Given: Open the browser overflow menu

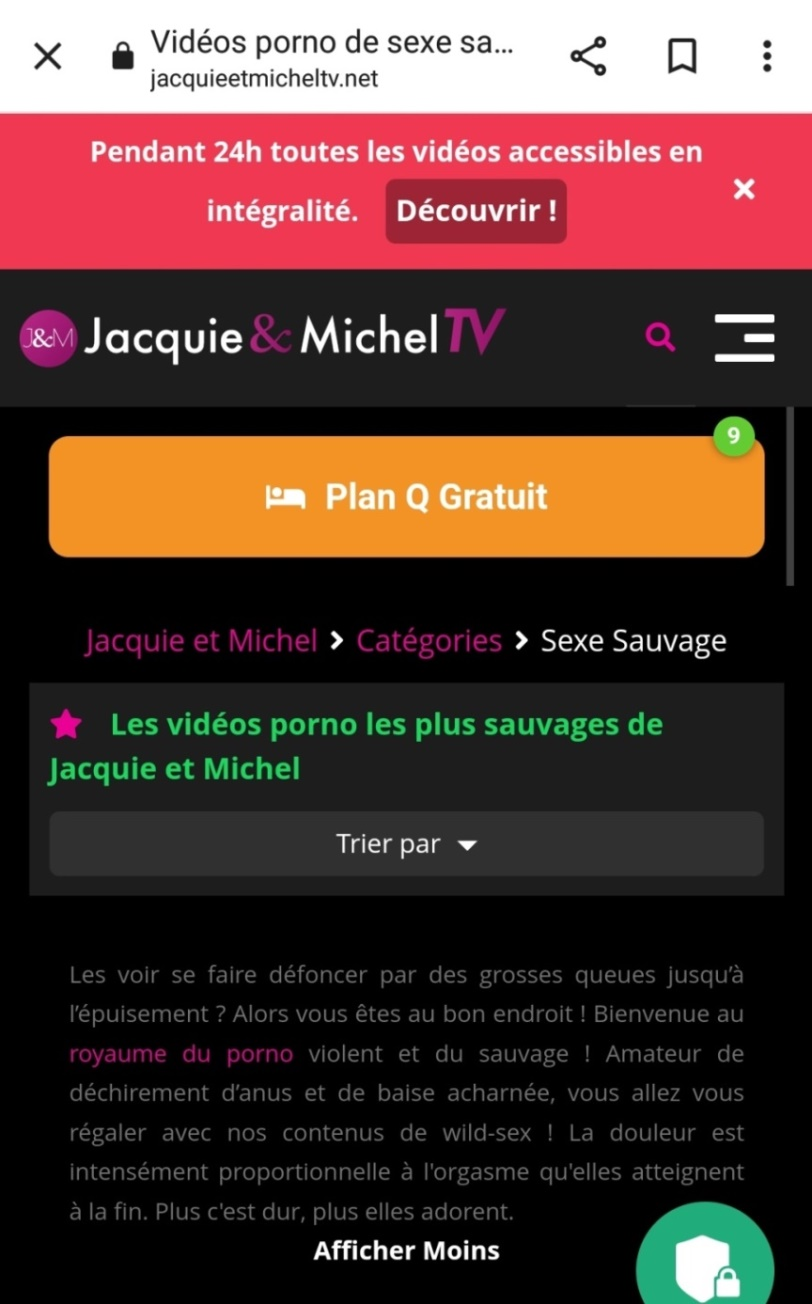Looking at the screenshot, I should click(x=767, y=56).
